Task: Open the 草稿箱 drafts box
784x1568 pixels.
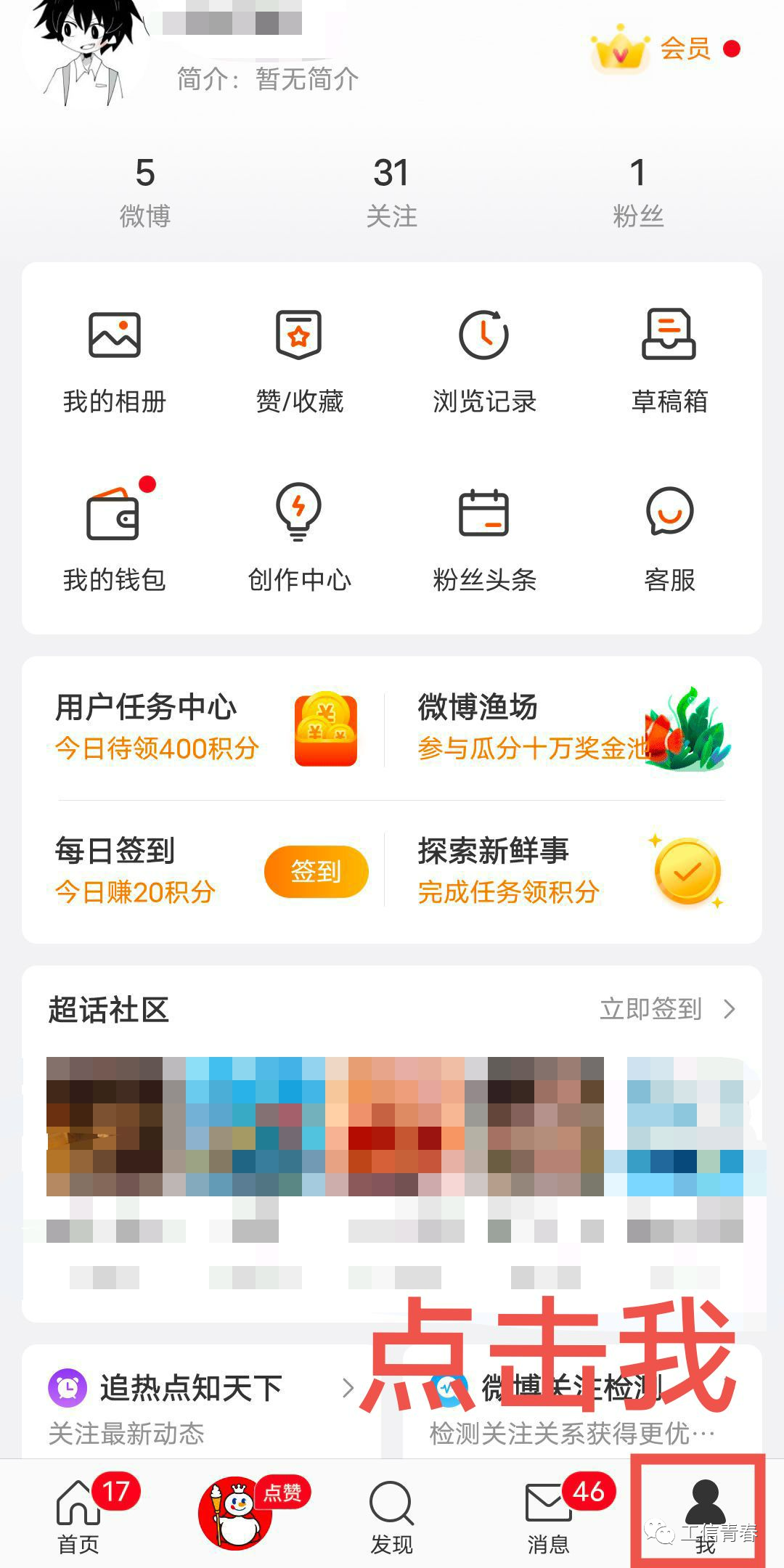Action: click(x=669, y=361)
